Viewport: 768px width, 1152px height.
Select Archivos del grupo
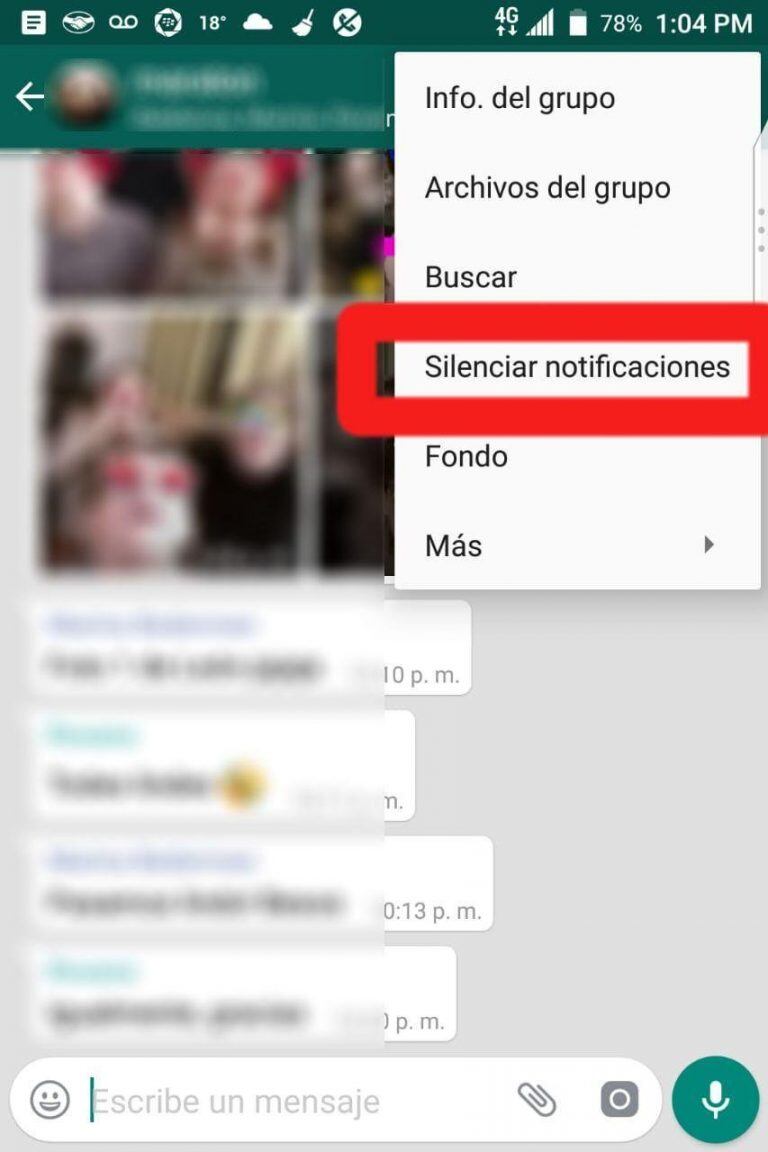click(x=547, y=188)
